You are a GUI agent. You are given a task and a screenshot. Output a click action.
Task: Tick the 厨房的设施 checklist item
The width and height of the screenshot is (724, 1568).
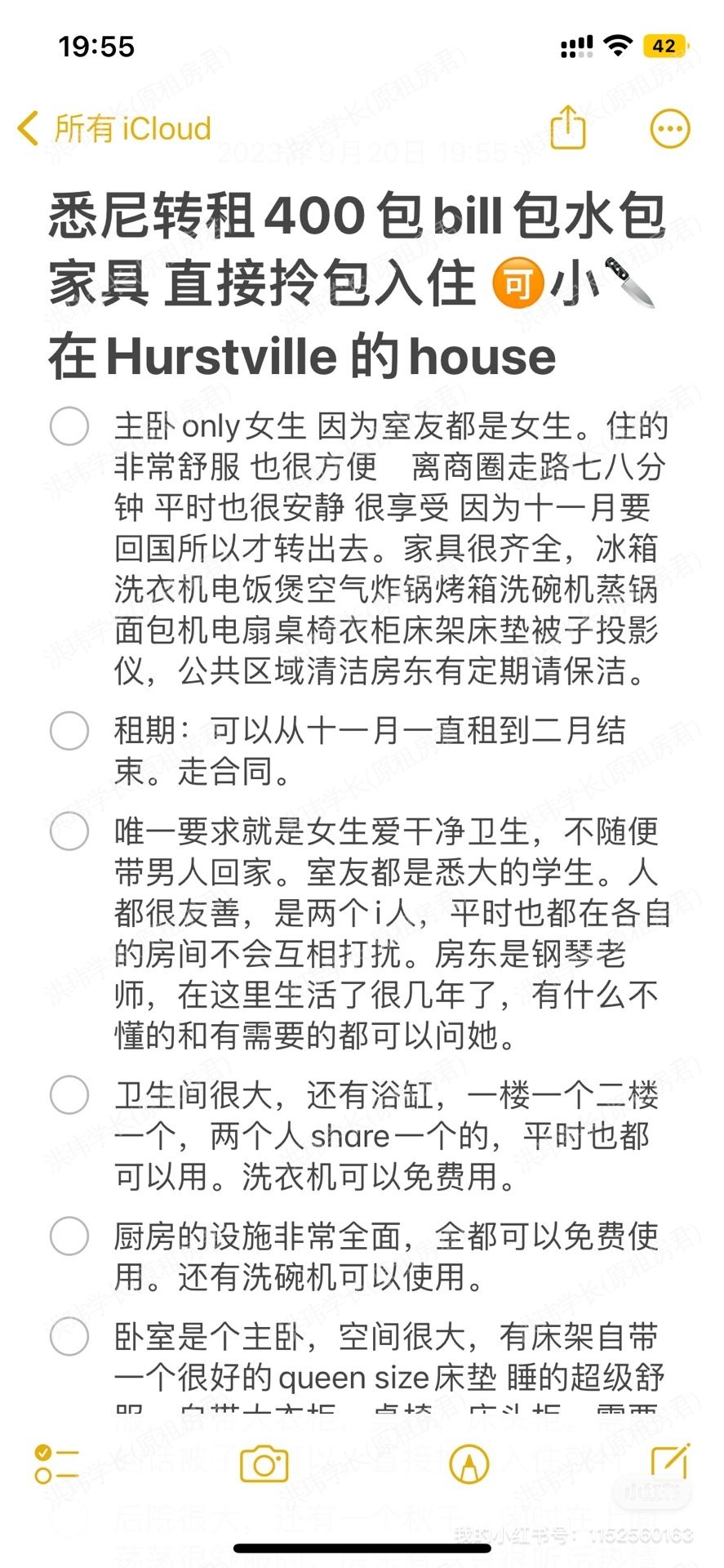tap(69, 1236)
